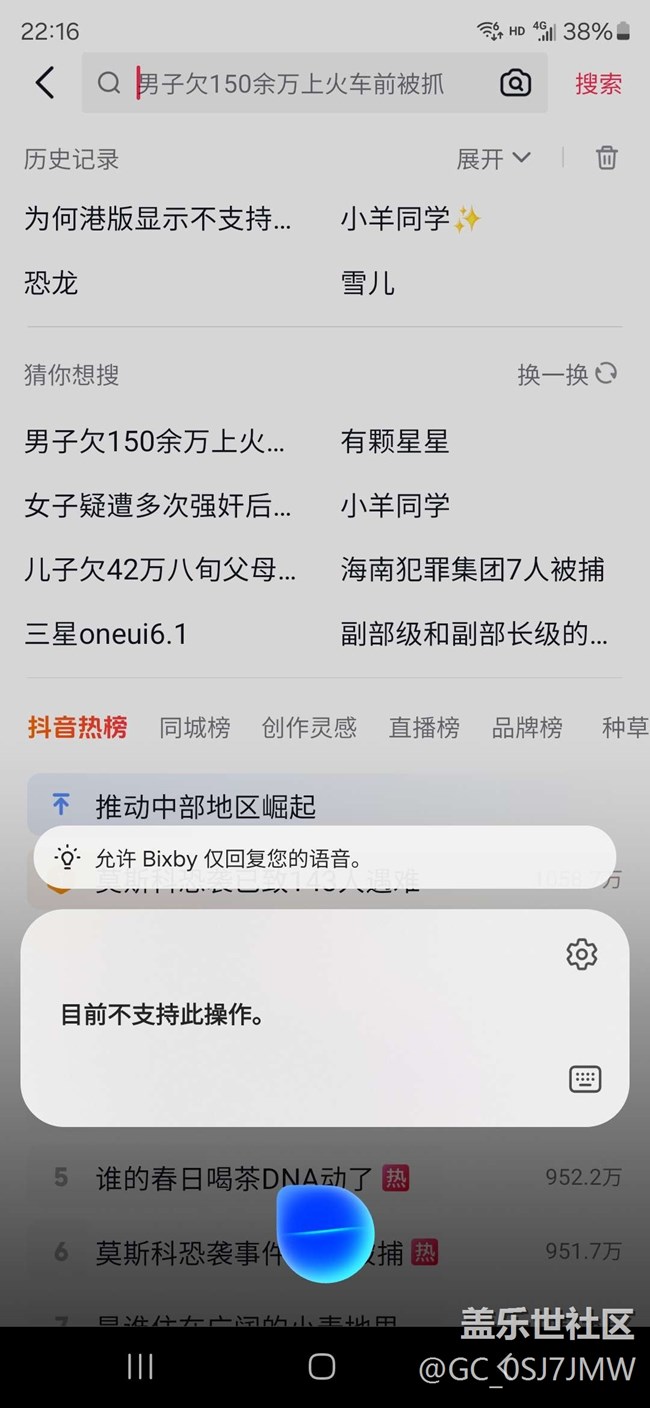Open Bixby keyboard input icon
650x1408 pixels.
tap(585, 1079)
